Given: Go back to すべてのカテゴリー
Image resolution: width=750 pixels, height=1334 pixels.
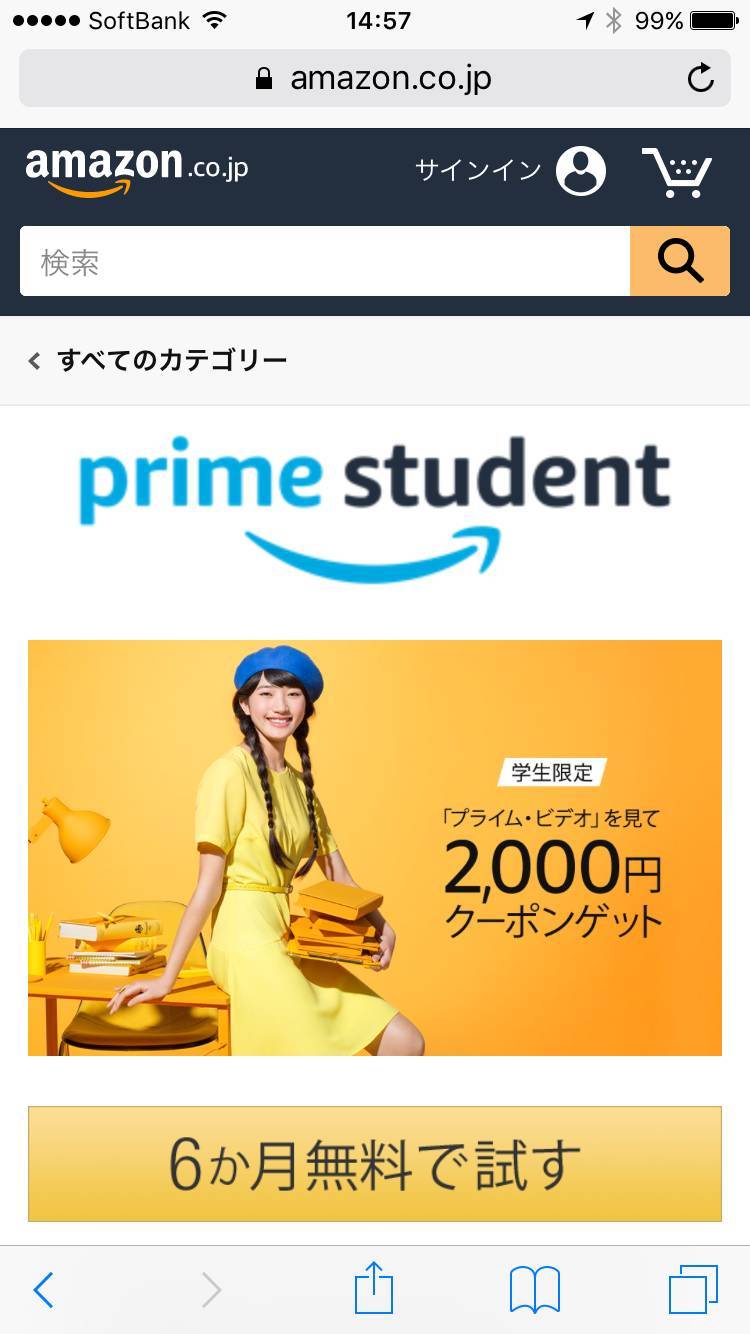Looking at the screenshot, I should point(160,360).
